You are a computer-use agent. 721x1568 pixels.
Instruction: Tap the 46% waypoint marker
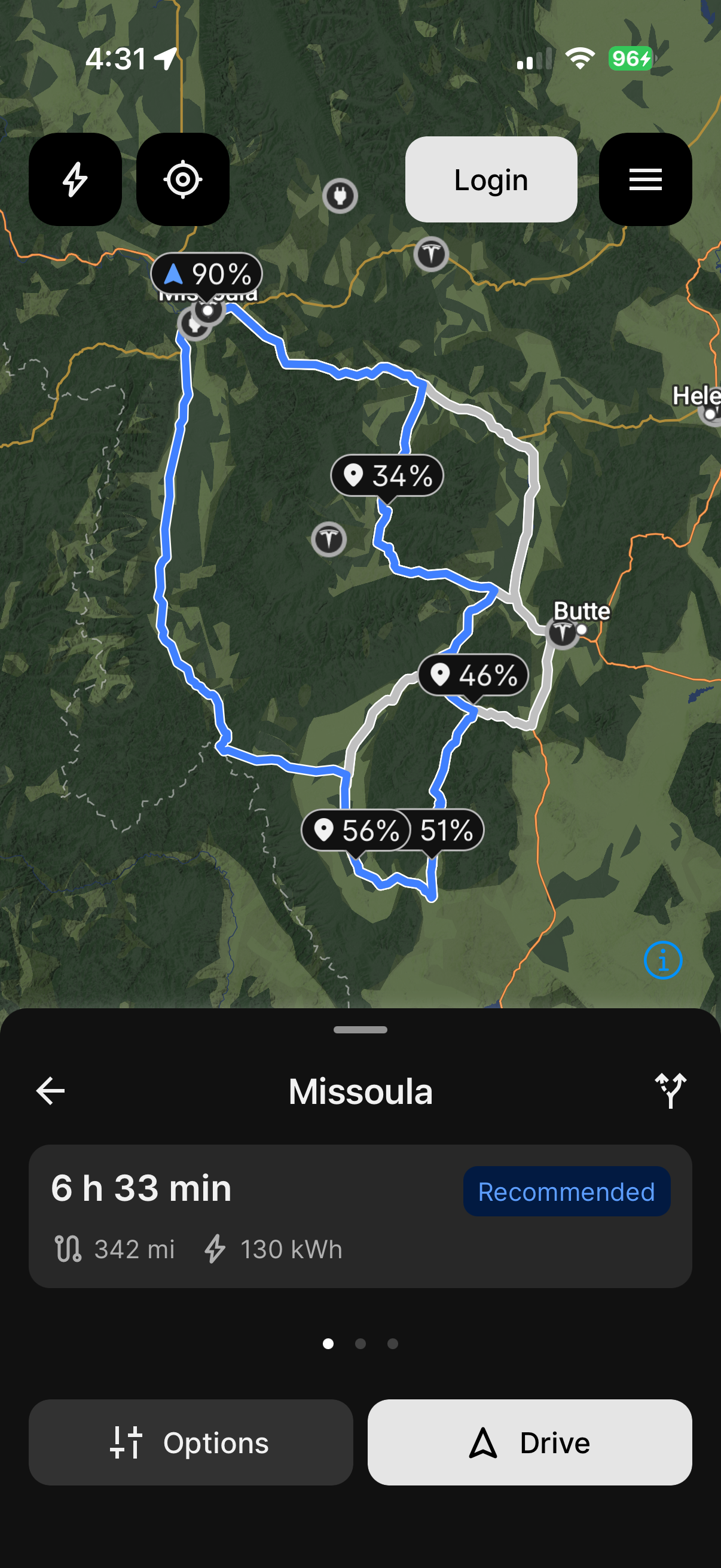coord(473,676)
